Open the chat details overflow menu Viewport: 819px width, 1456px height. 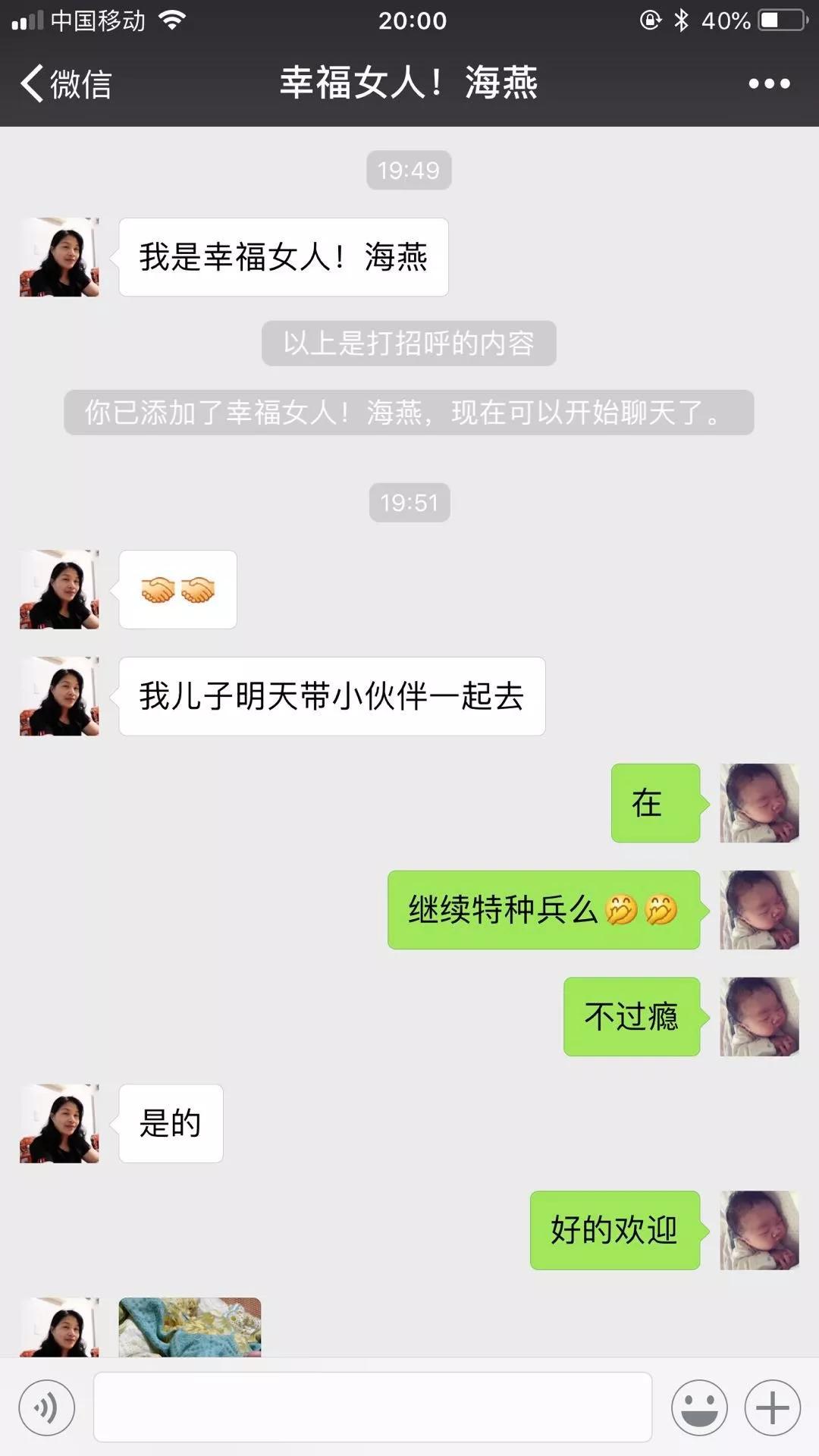pyautogui.click(x=769, y=83)
